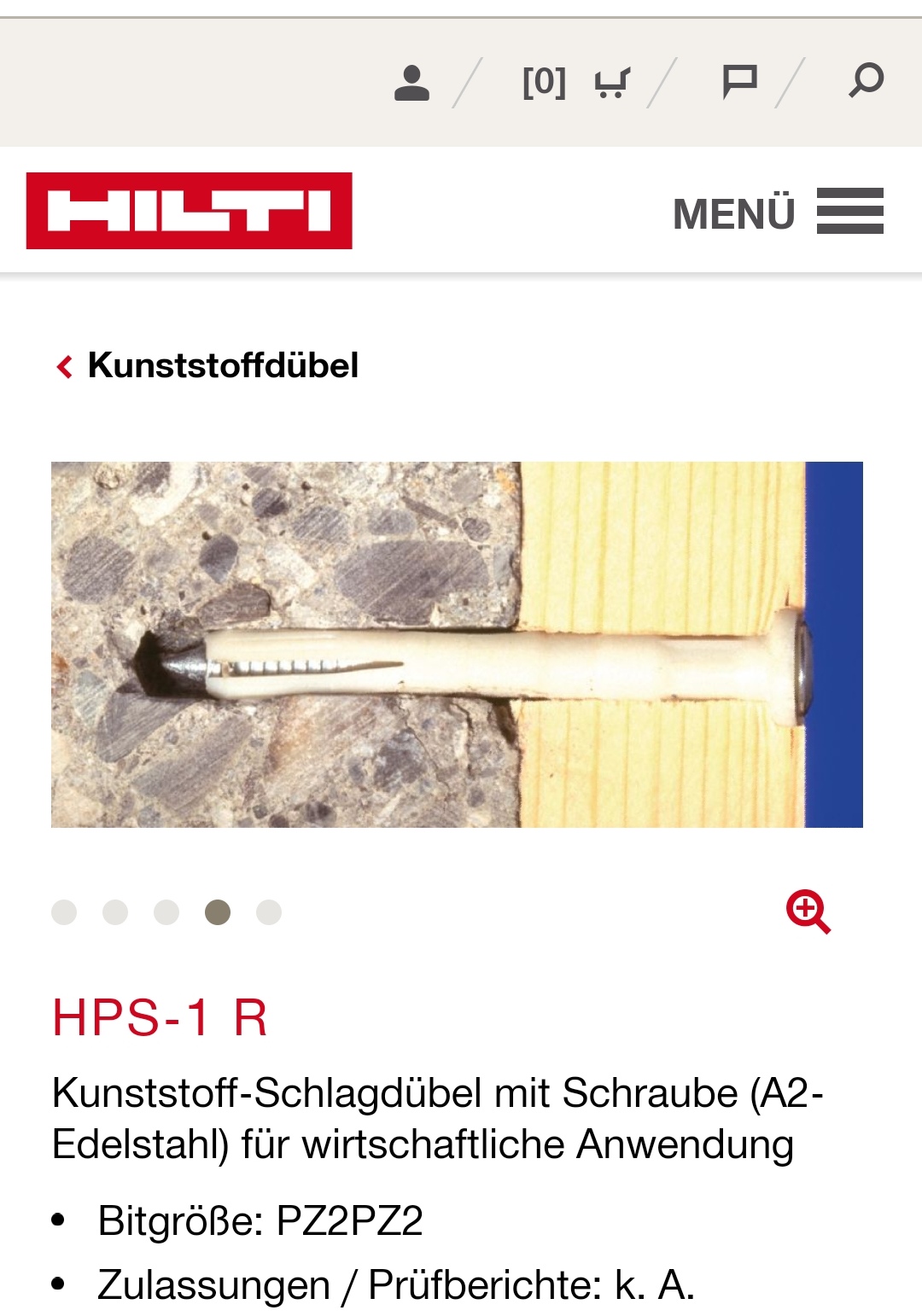Go to the Hilti home logo
This screenshot has height=1316, width=922.
[189, 211]
